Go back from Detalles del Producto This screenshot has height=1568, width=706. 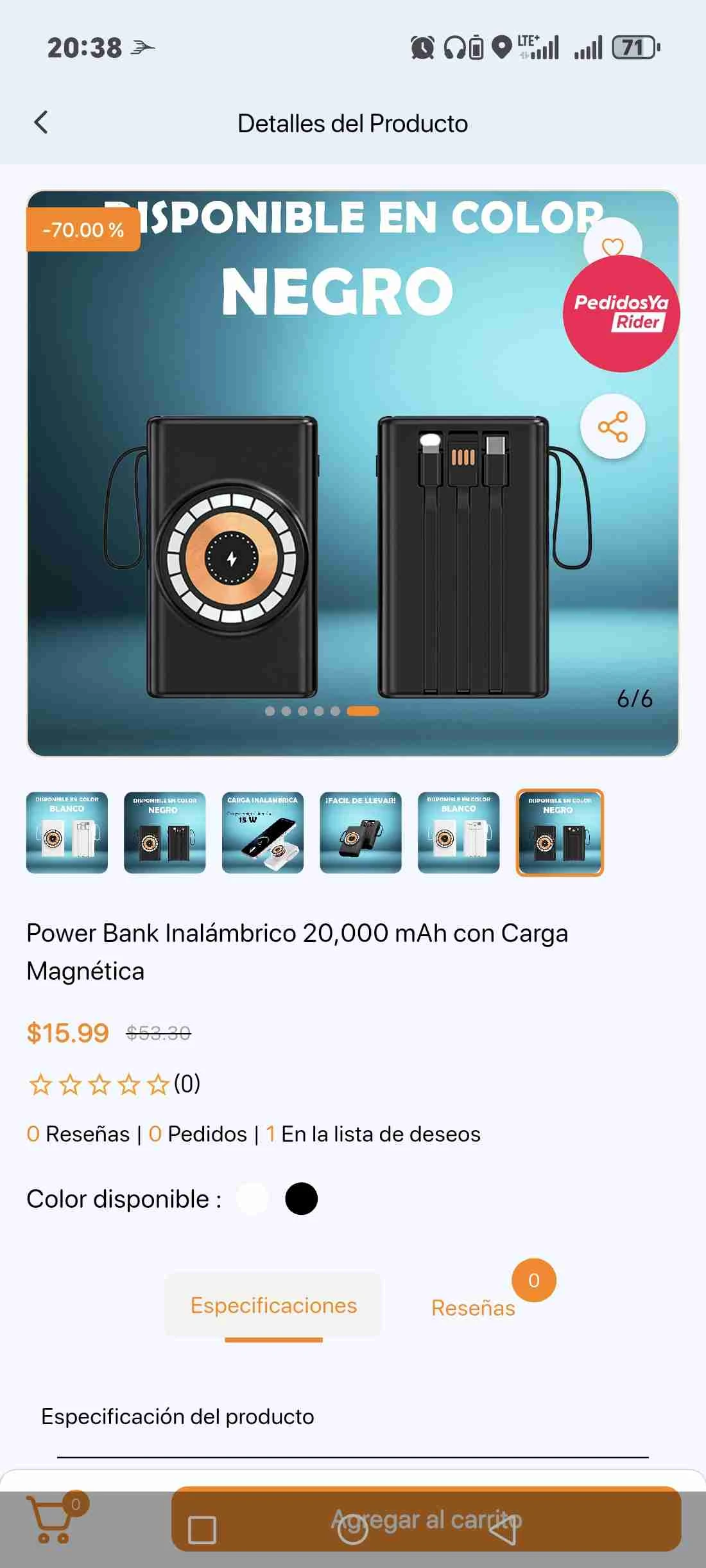(41, 122)
